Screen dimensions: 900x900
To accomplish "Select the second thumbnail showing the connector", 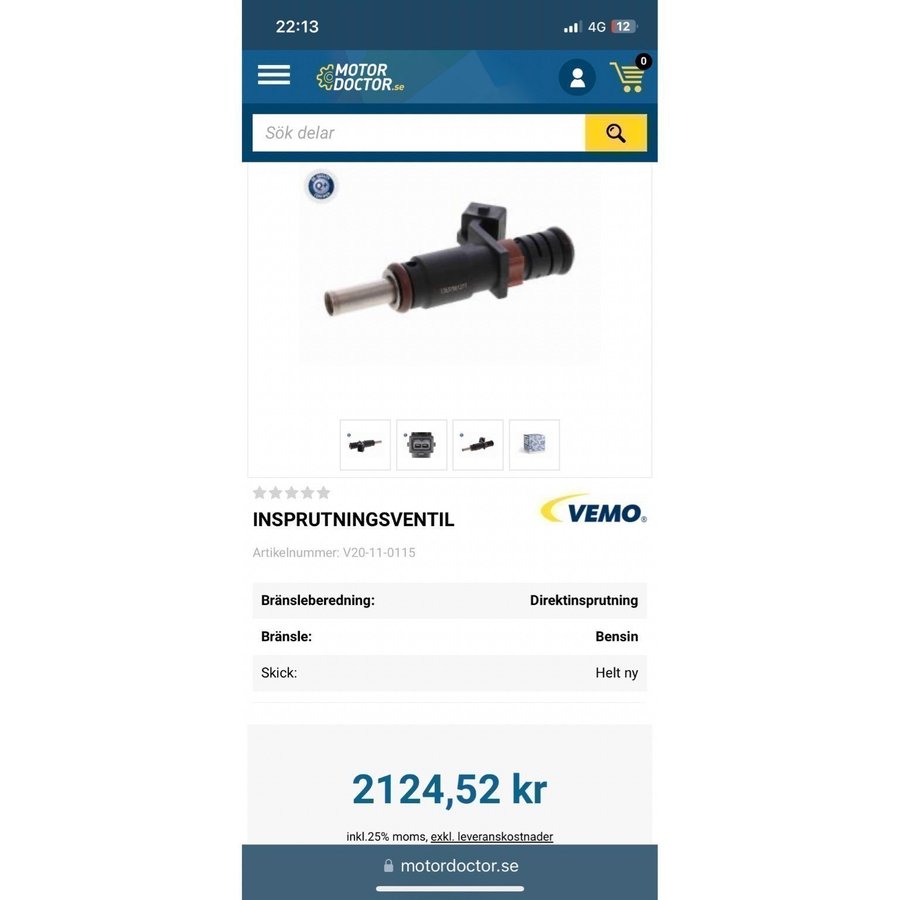I will [x=421, y=445].
